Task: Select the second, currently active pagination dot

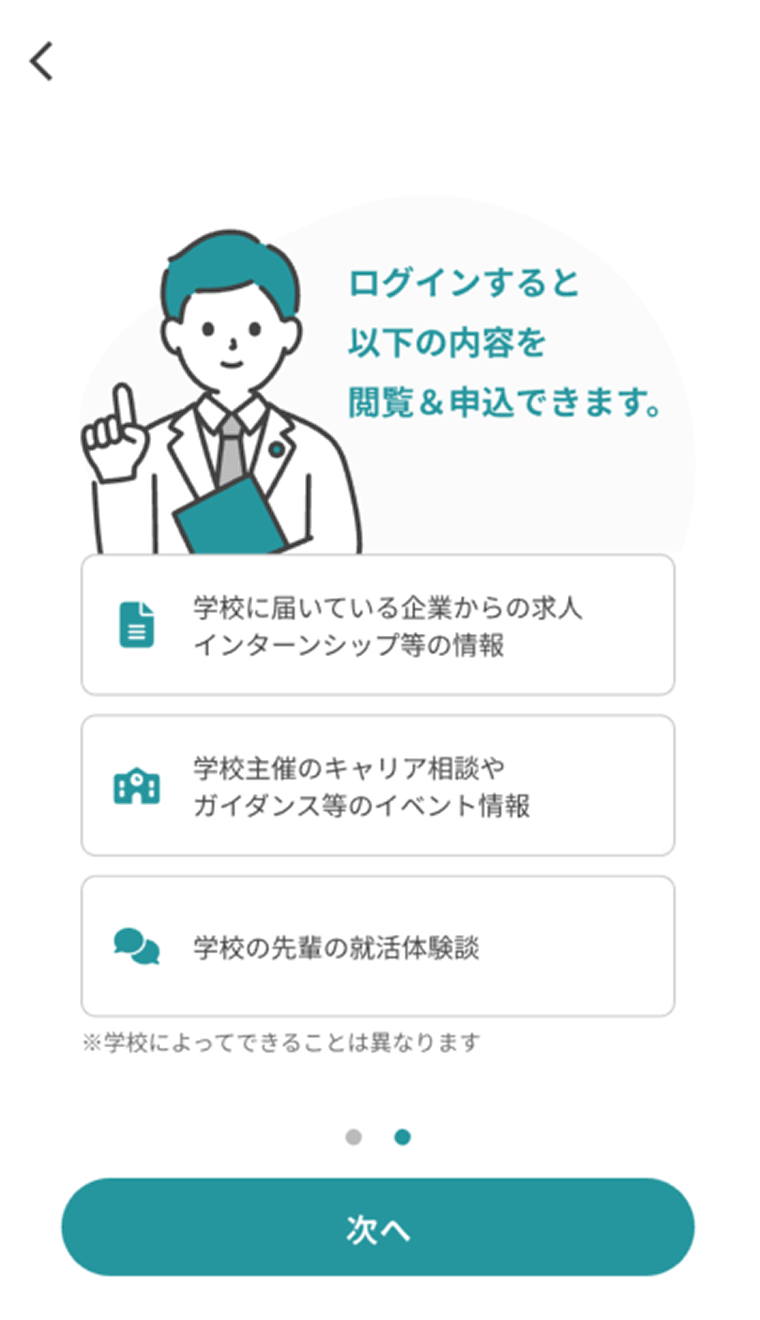Action: point(404,1137)
